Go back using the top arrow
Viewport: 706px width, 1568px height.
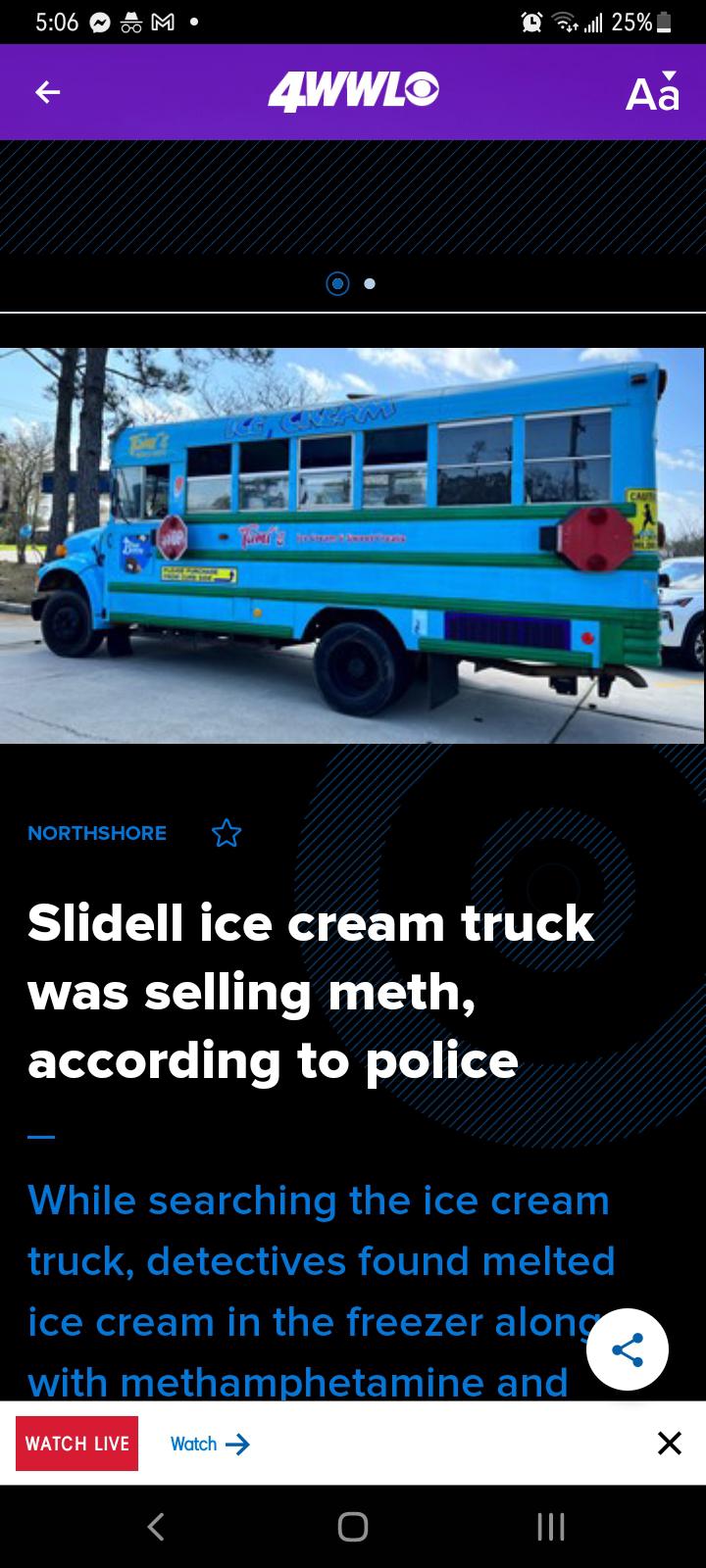tap(47, 92)
